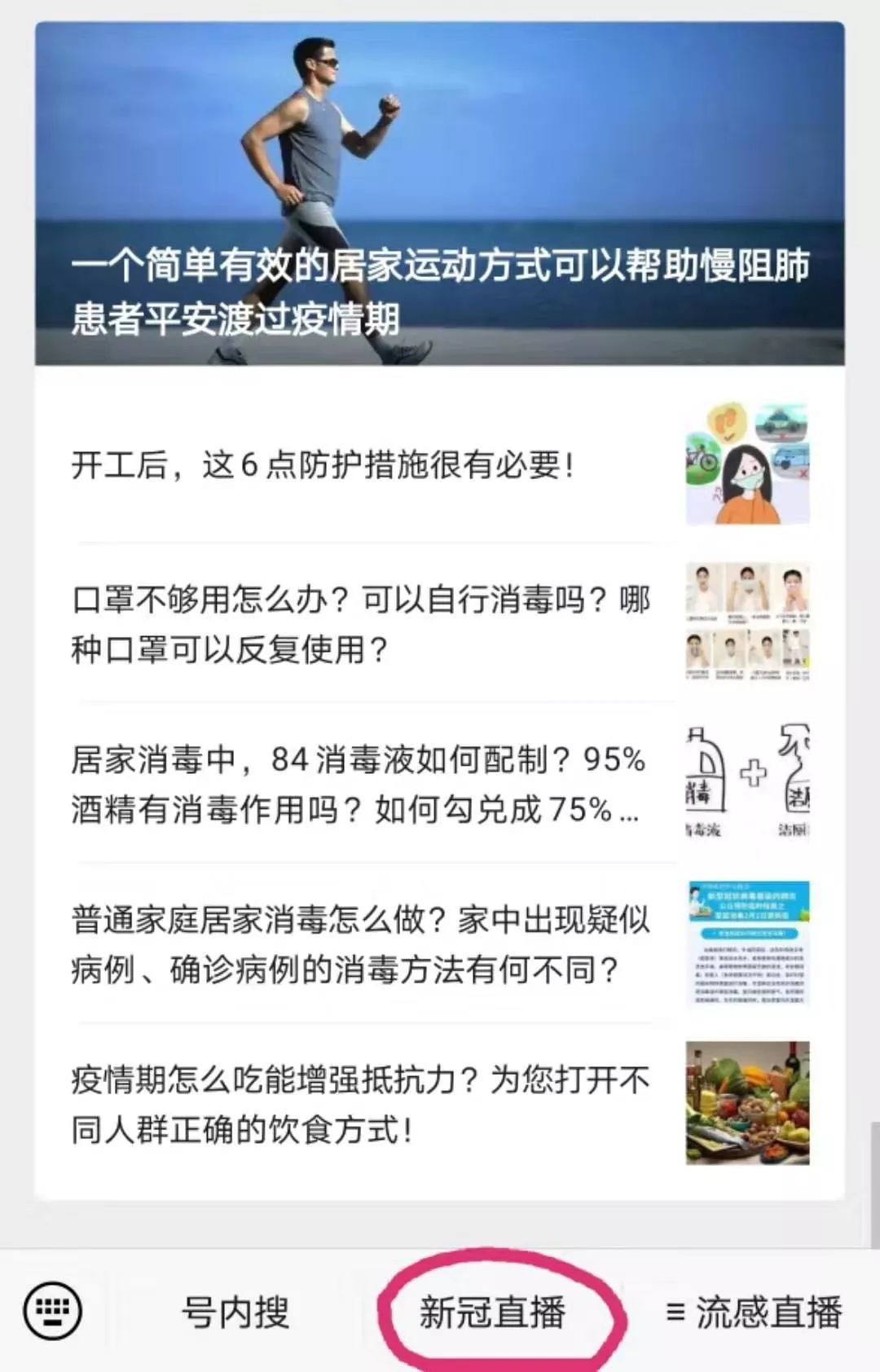
Task: Expand the 流感直播 menu
Action: [754, 1312]
